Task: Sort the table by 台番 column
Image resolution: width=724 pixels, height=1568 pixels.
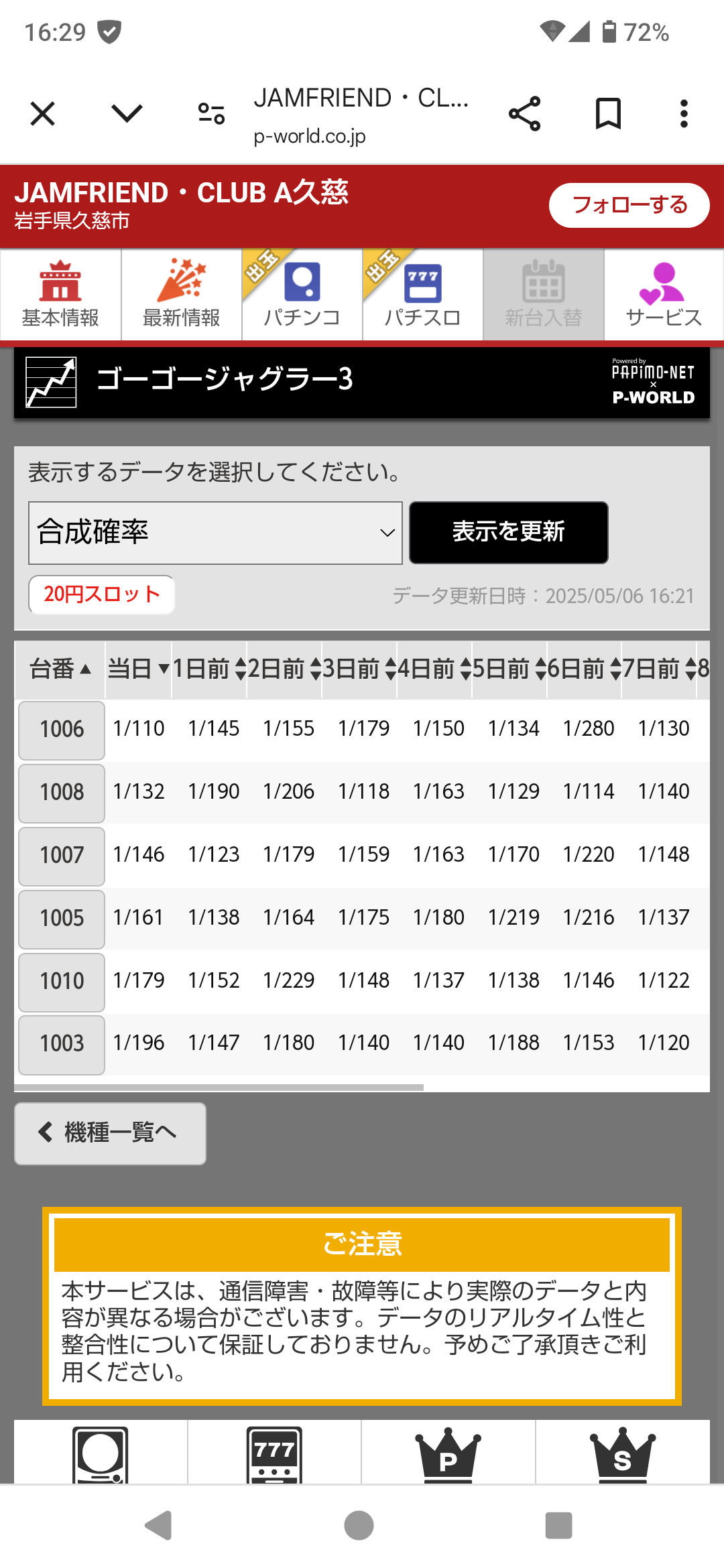Action: click(x=60, y=669)
